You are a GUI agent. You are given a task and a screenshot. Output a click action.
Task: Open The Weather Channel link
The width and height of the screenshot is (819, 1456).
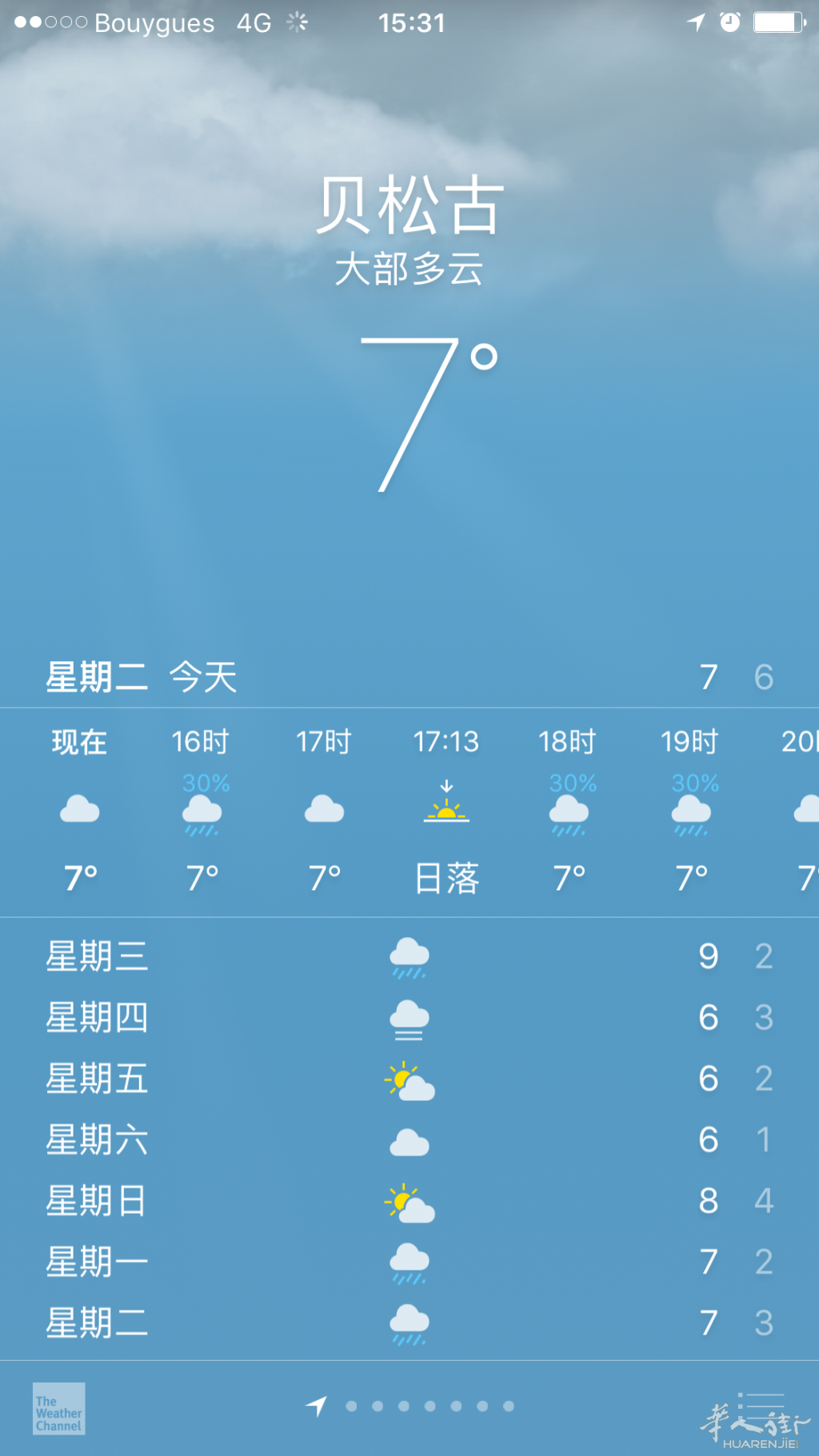(x=58, y=1408)
